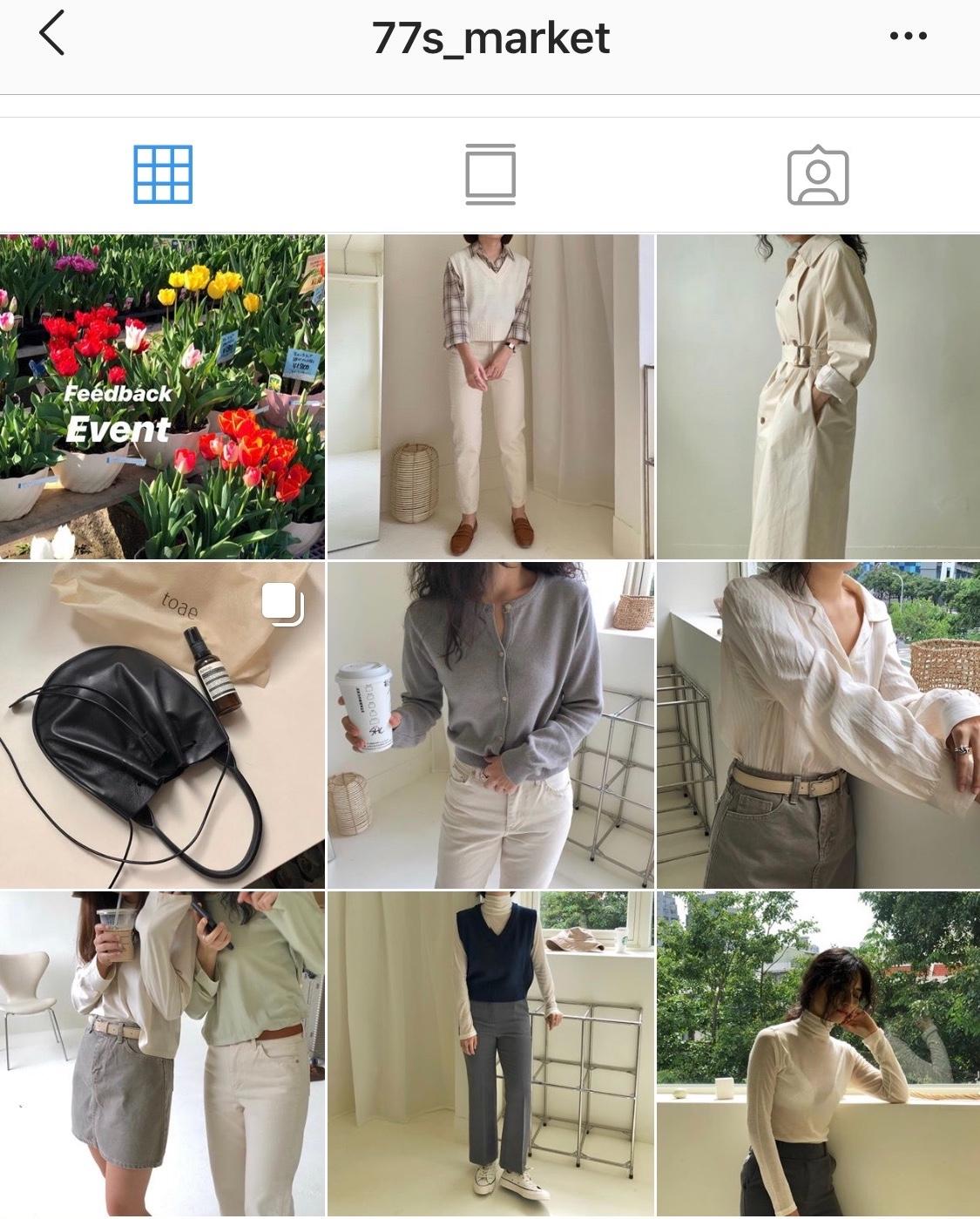View the cream turtleneck by window post

tap(818, 1053)
